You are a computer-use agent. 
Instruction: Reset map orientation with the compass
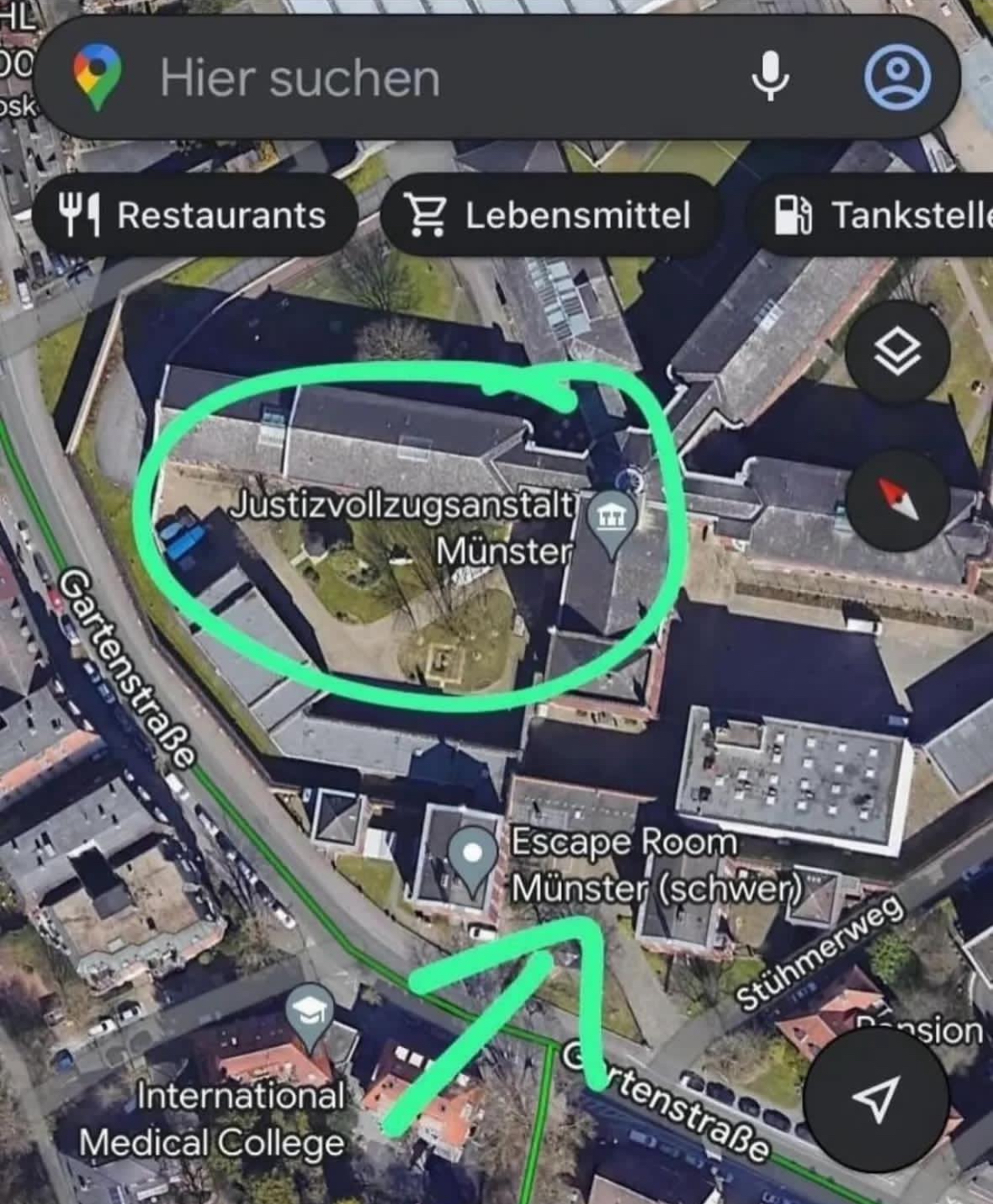click(x=897, y=500)
